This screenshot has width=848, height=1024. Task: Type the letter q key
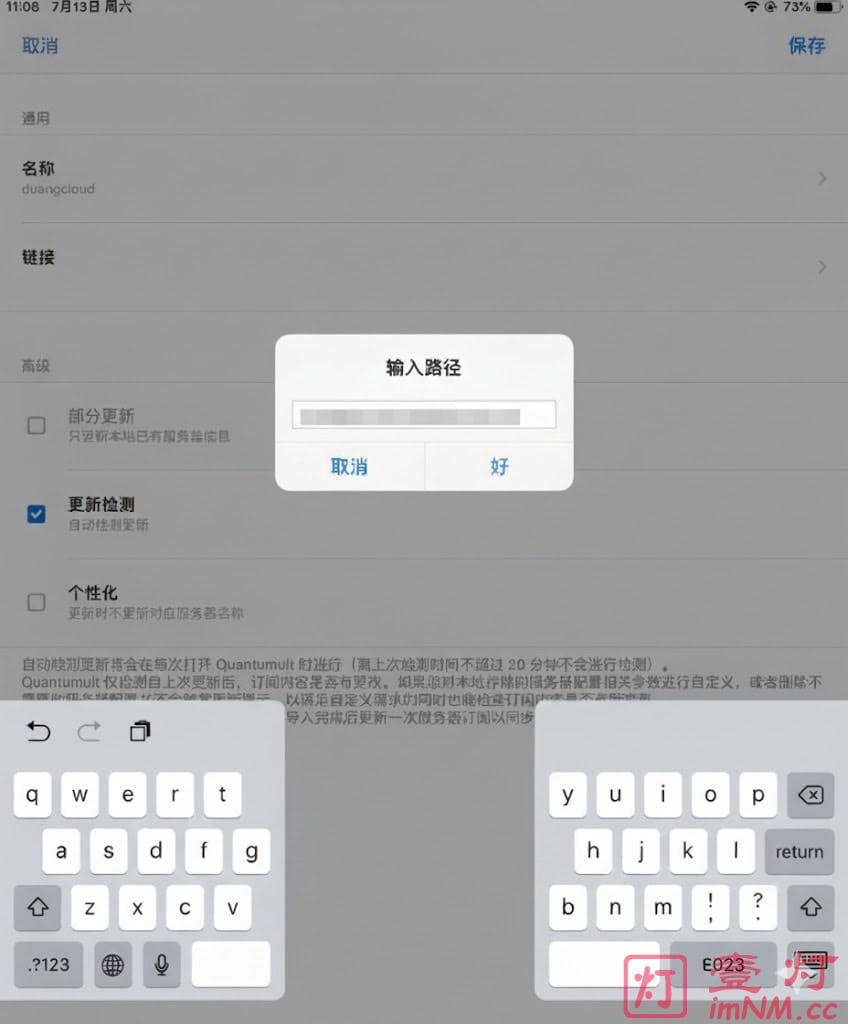tap(32, 796)
